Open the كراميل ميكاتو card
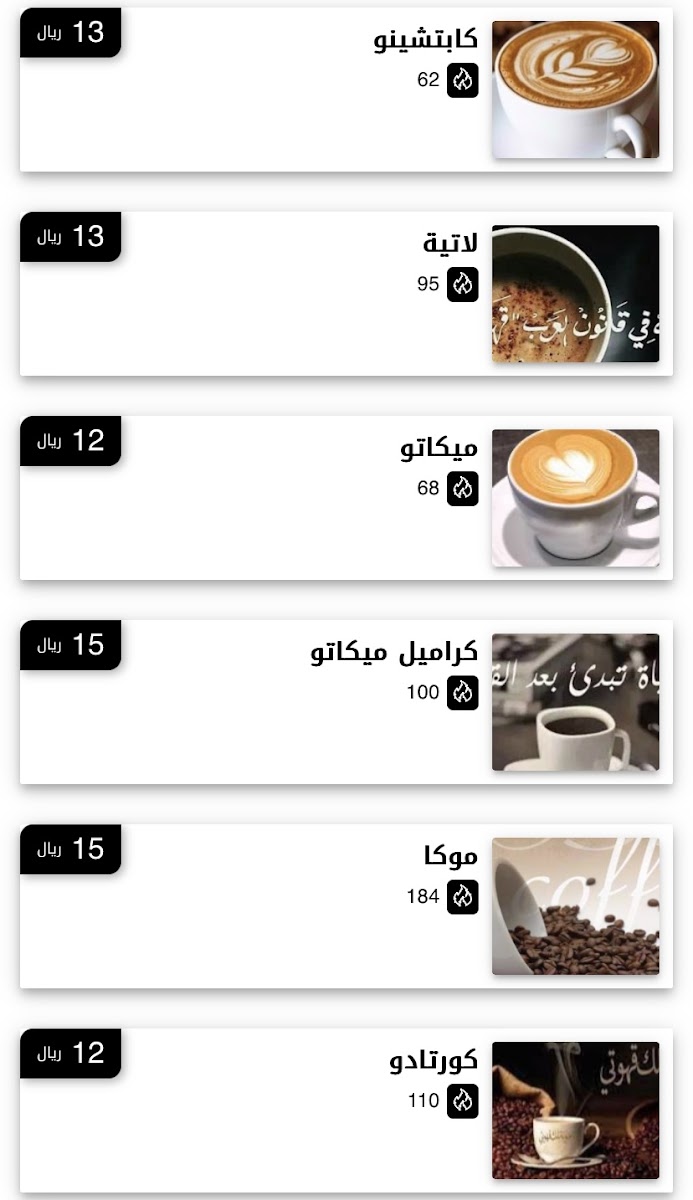The image size is (693, 1200). [x=346, y=702]
